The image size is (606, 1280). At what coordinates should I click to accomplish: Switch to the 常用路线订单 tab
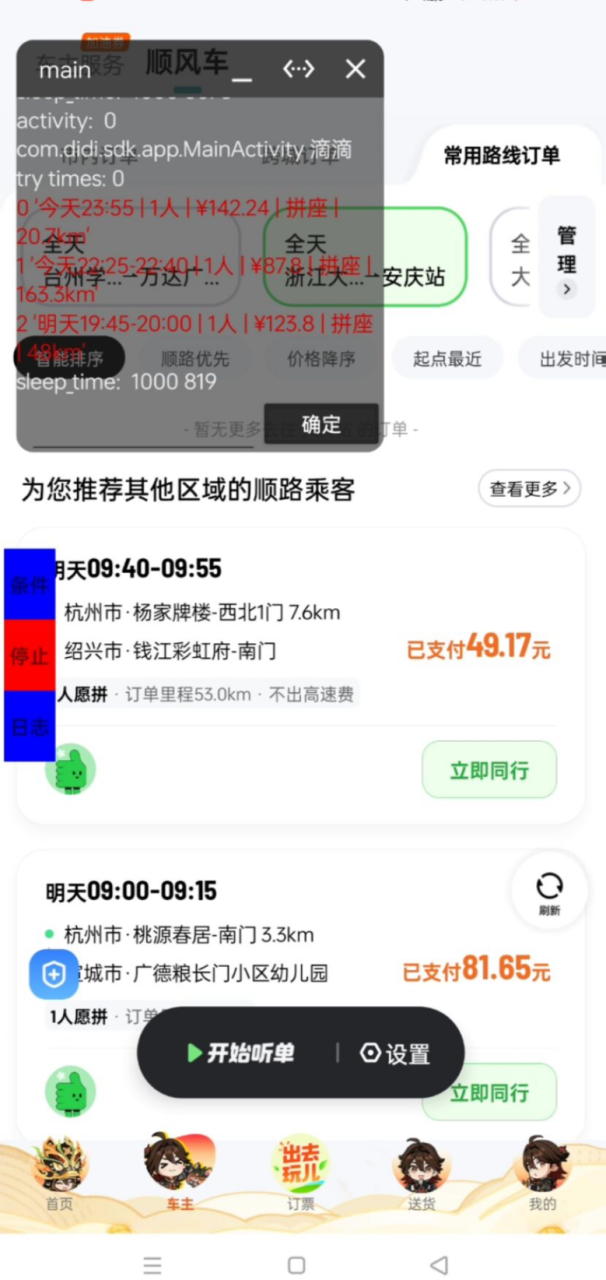(502, 155)
